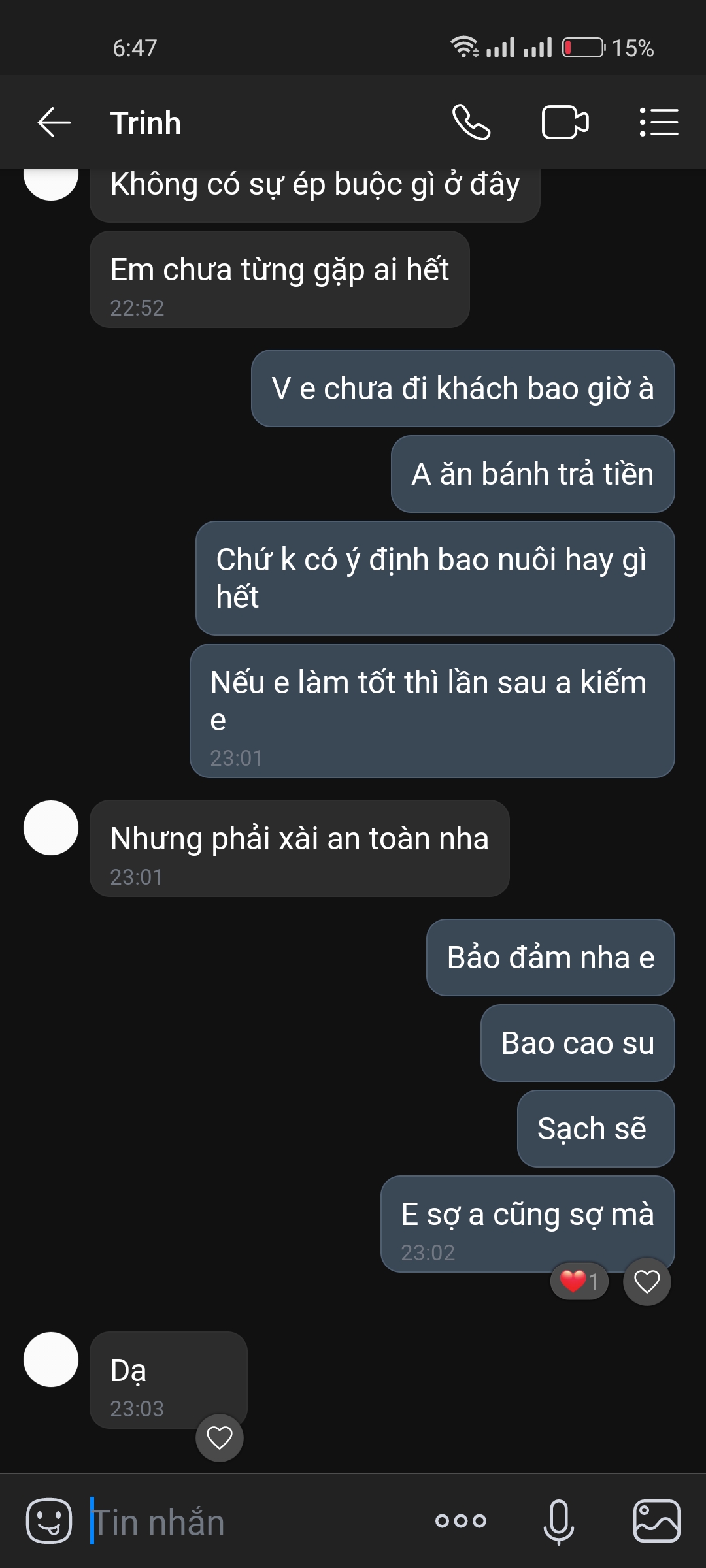706x1568 pixels.
Task: Open more attachment options
Action: coord(461,1521)
